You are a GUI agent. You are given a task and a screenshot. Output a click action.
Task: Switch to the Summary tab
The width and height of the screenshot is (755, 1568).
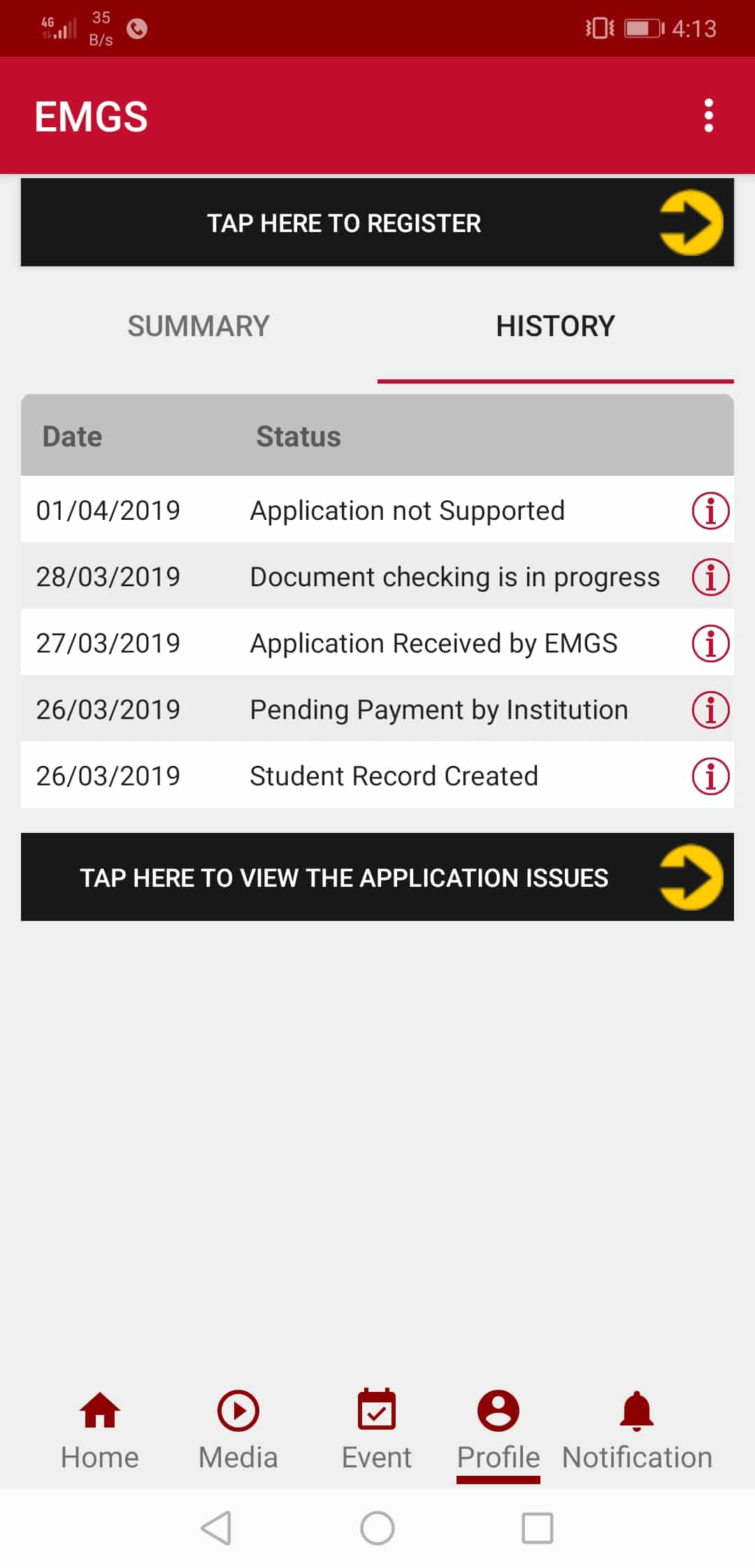coord(199,326)
